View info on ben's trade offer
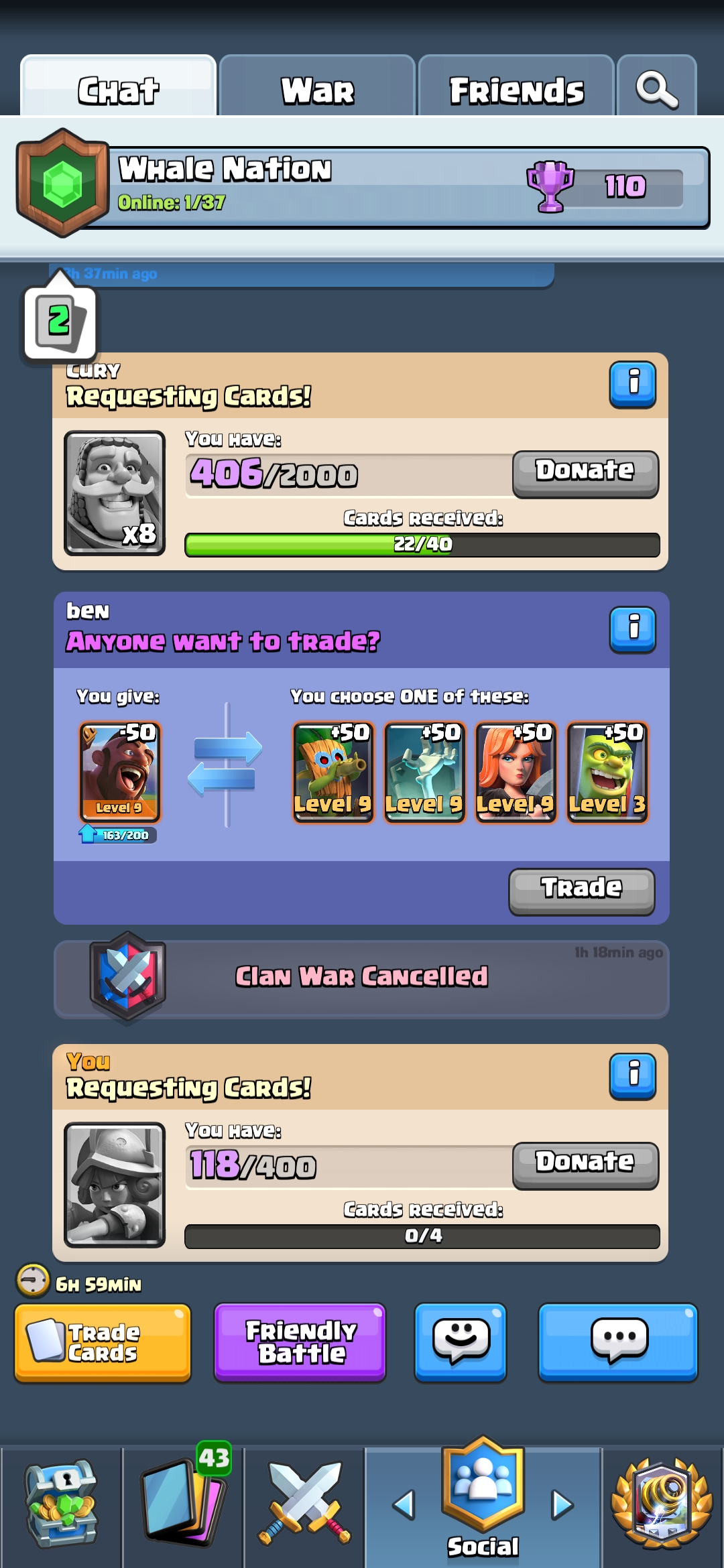The width and height of the screenshot is (724, 1568). point(632,629)
